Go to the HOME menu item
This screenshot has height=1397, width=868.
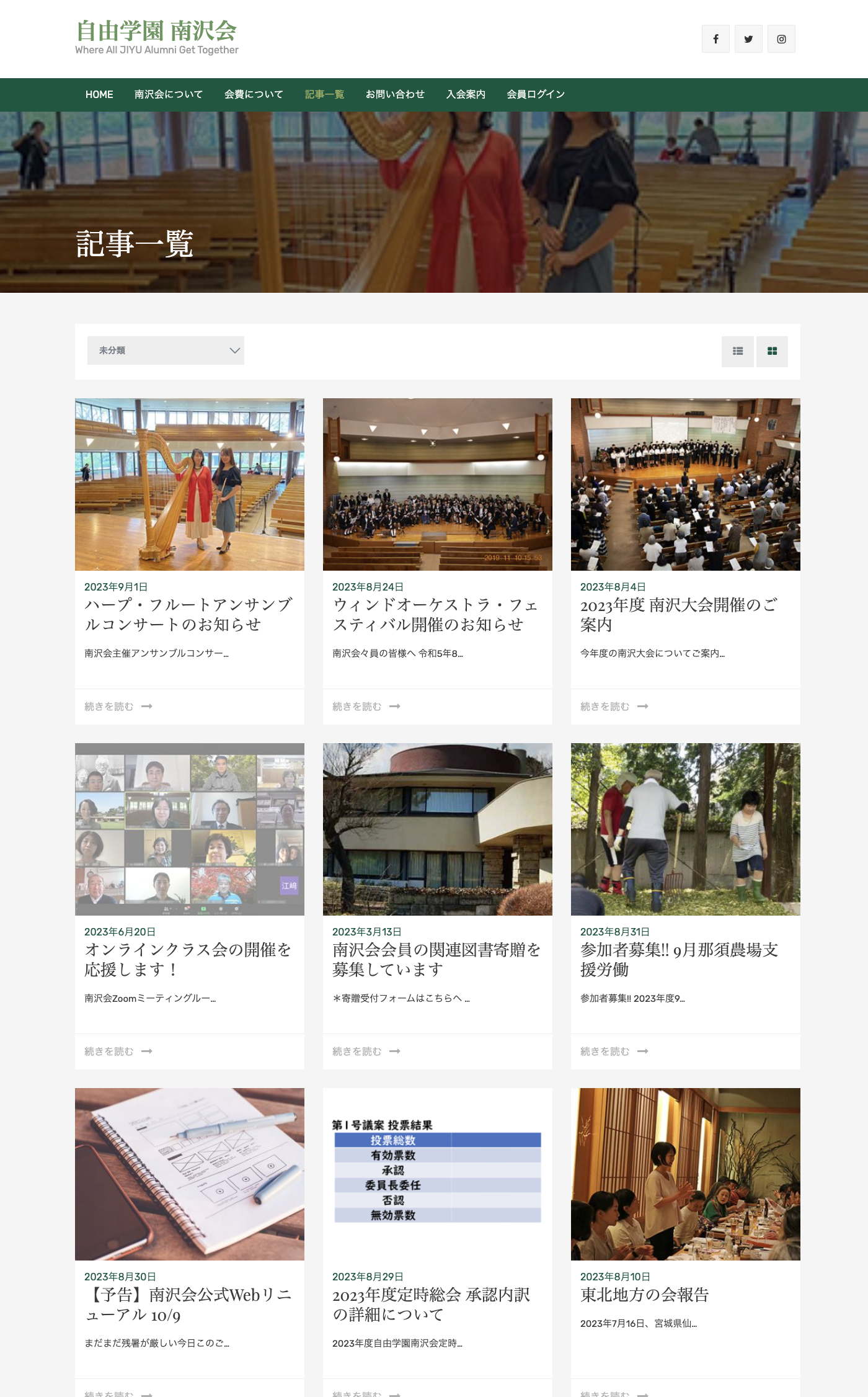click(99, 94)
